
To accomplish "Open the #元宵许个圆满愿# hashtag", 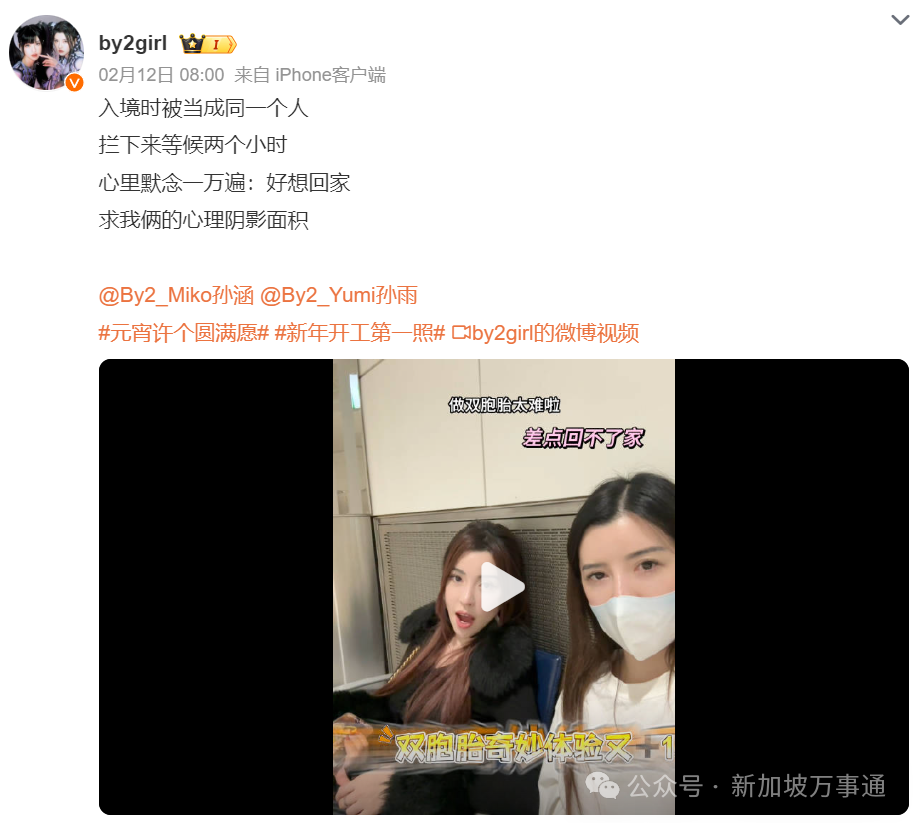I will (x=183, y=333).
